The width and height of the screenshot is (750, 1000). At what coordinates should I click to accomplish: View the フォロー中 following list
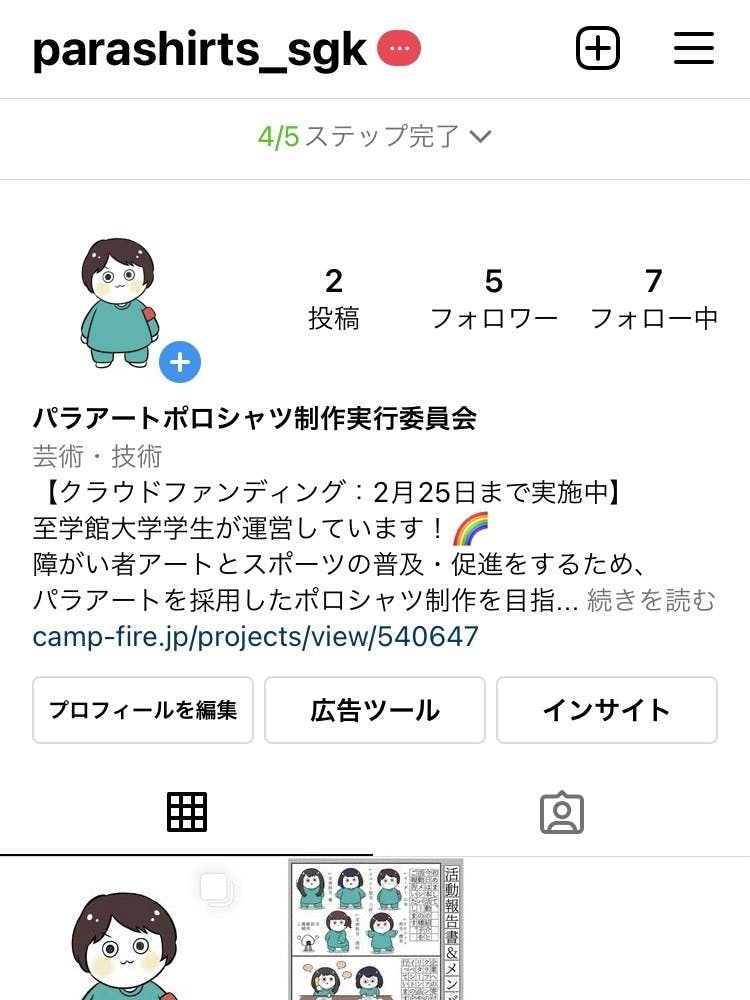(654, 298)
